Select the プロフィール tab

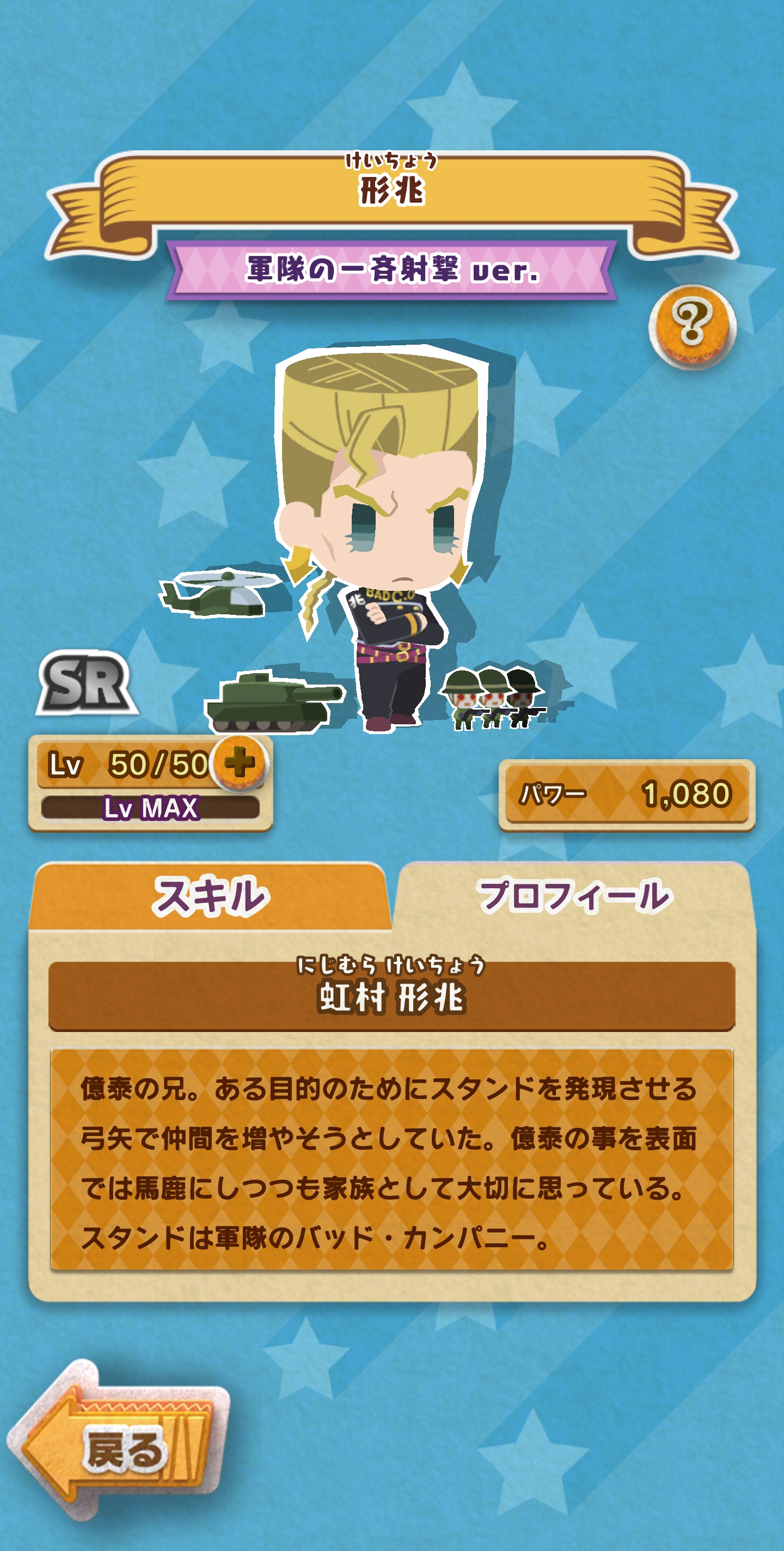(x=573, y=896)
